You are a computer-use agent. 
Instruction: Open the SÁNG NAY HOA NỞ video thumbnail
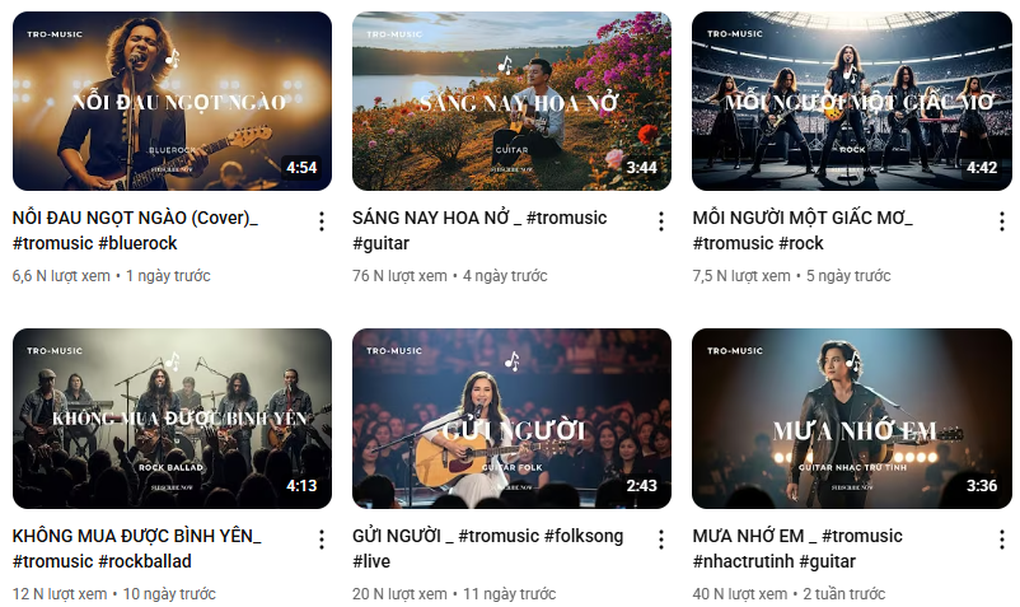pyautogui.click(x=511, y=101)
